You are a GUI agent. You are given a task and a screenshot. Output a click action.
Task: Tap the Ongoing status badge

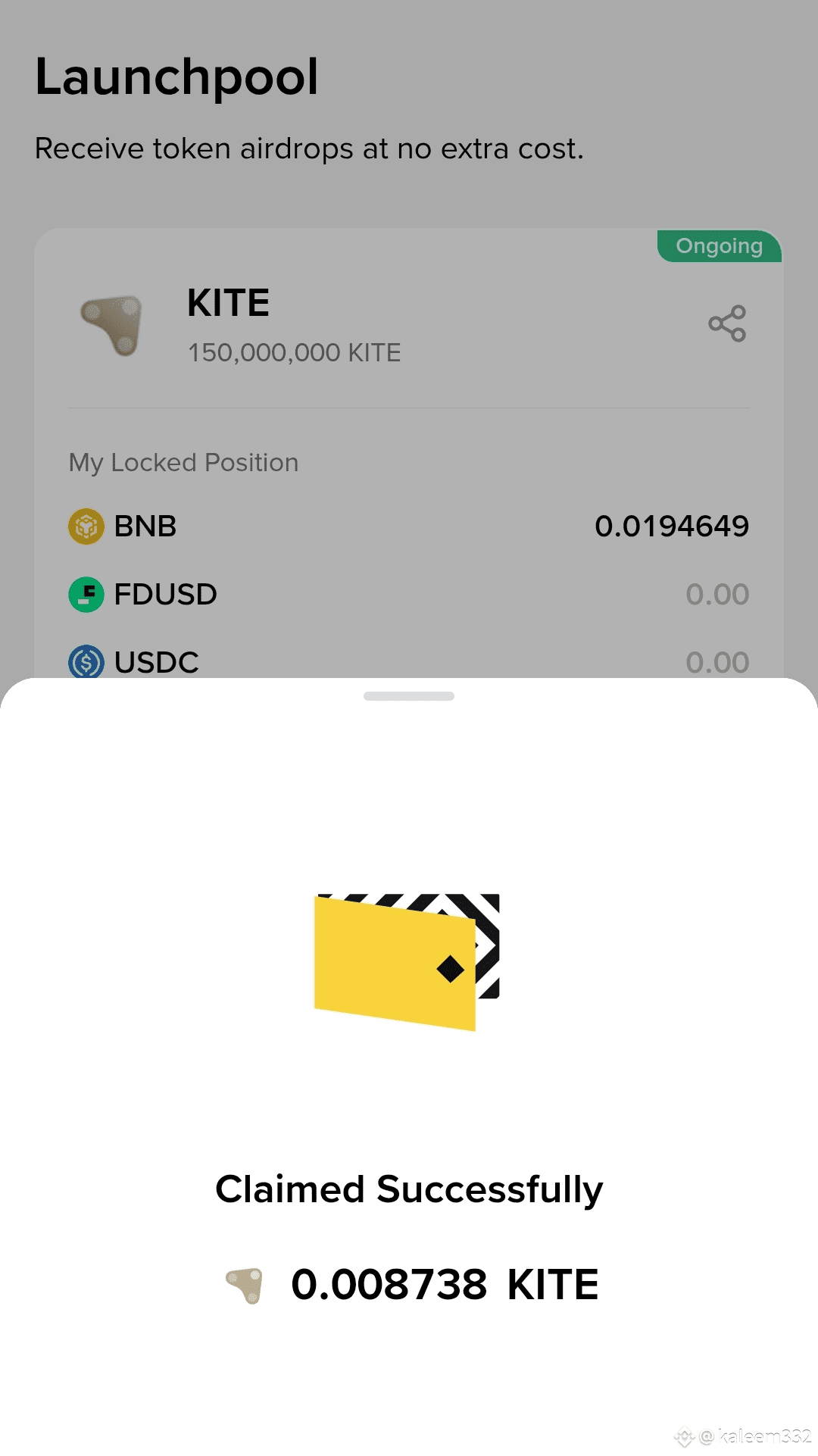tap(718, 245)
